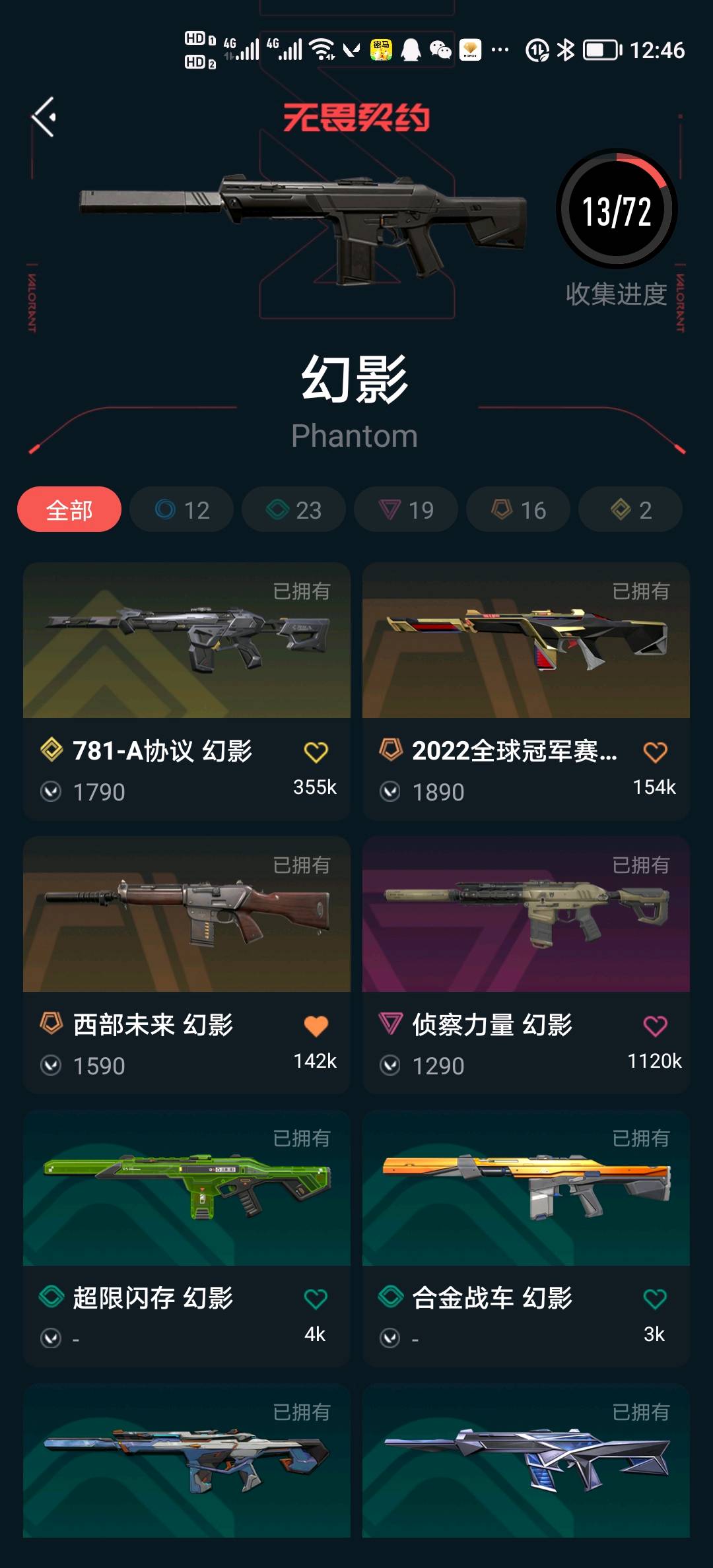This screenshot has width=713, height=1568.
Task: Select the 全部 filter chip
Action: tap(69, 509)
